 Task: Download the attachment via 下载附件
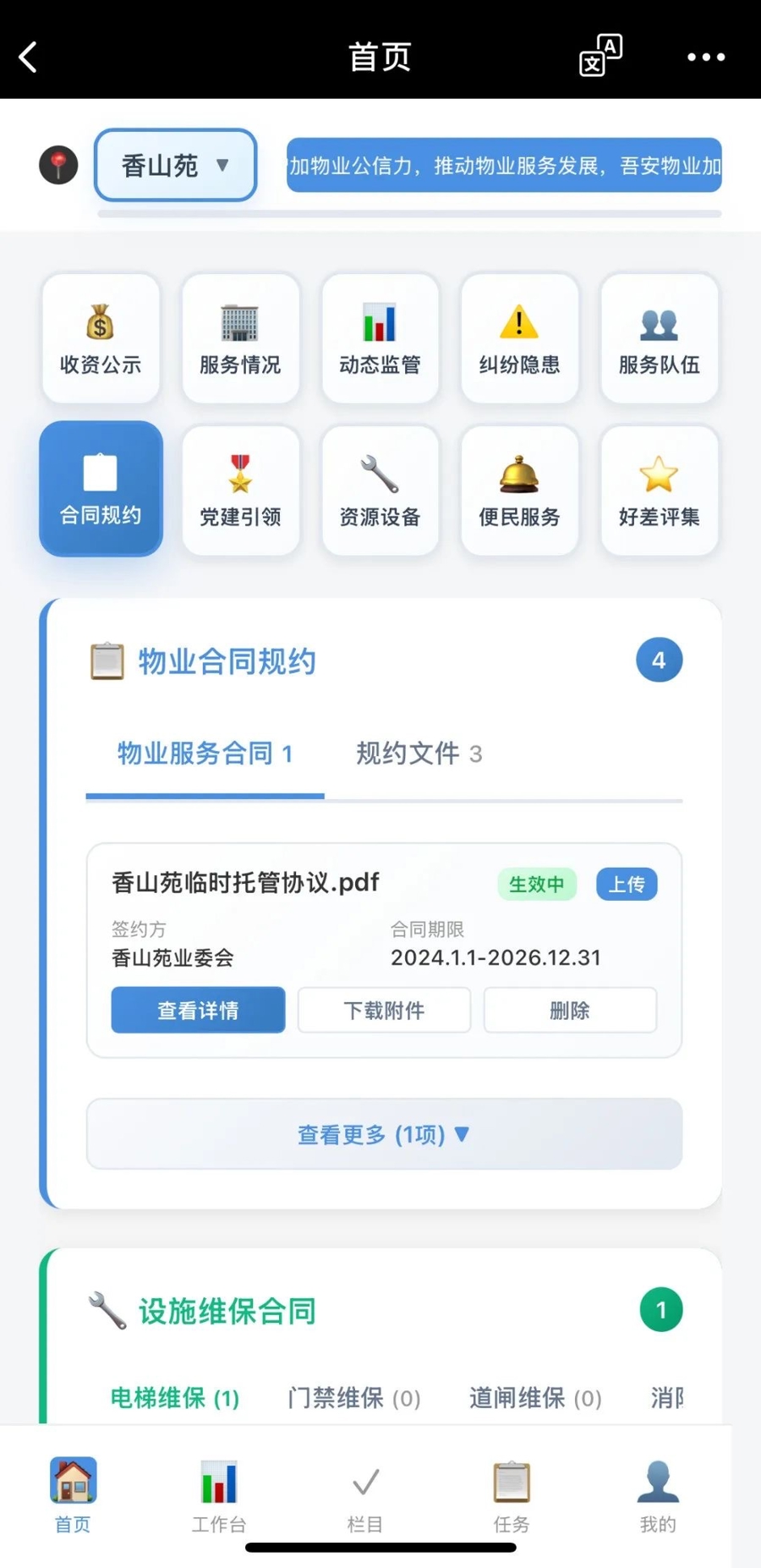point(384,1010)
